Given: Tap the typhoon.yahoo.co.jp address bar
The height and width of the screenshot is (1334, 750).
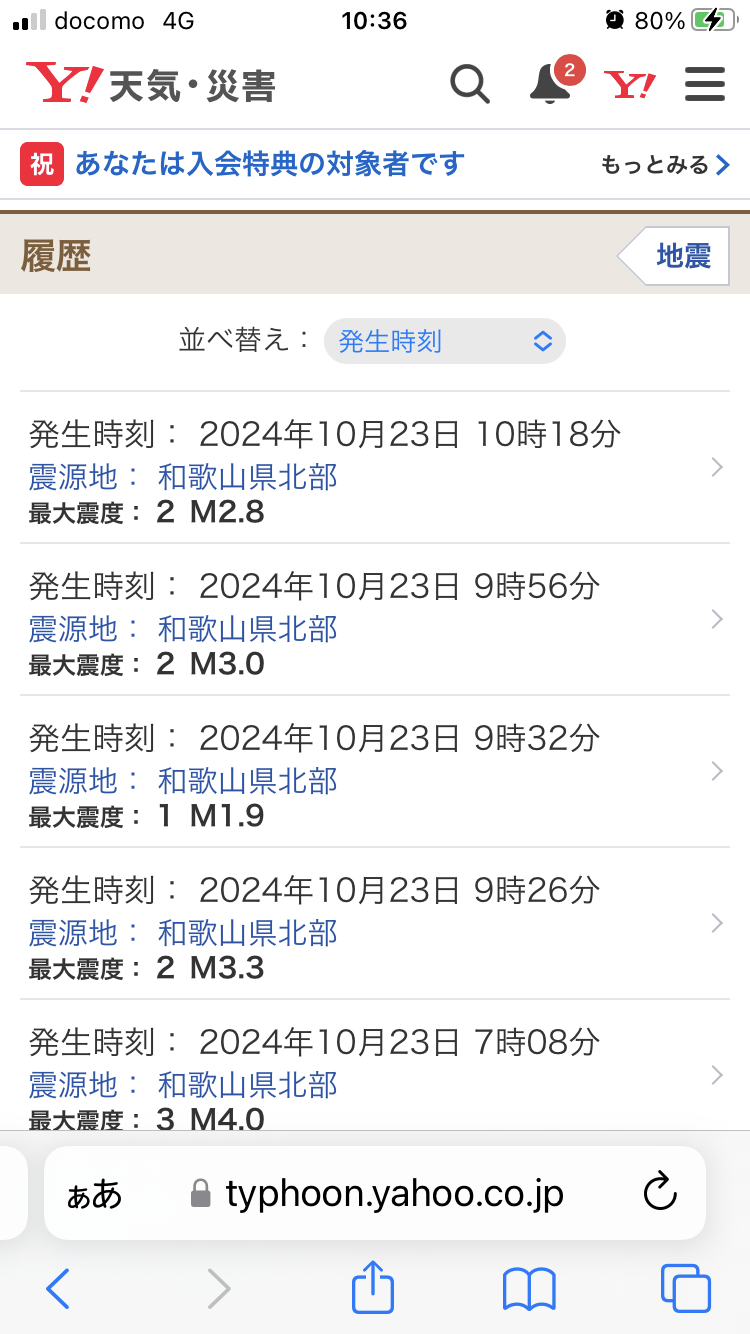Looking at the screenshot, I should 394,1193.
